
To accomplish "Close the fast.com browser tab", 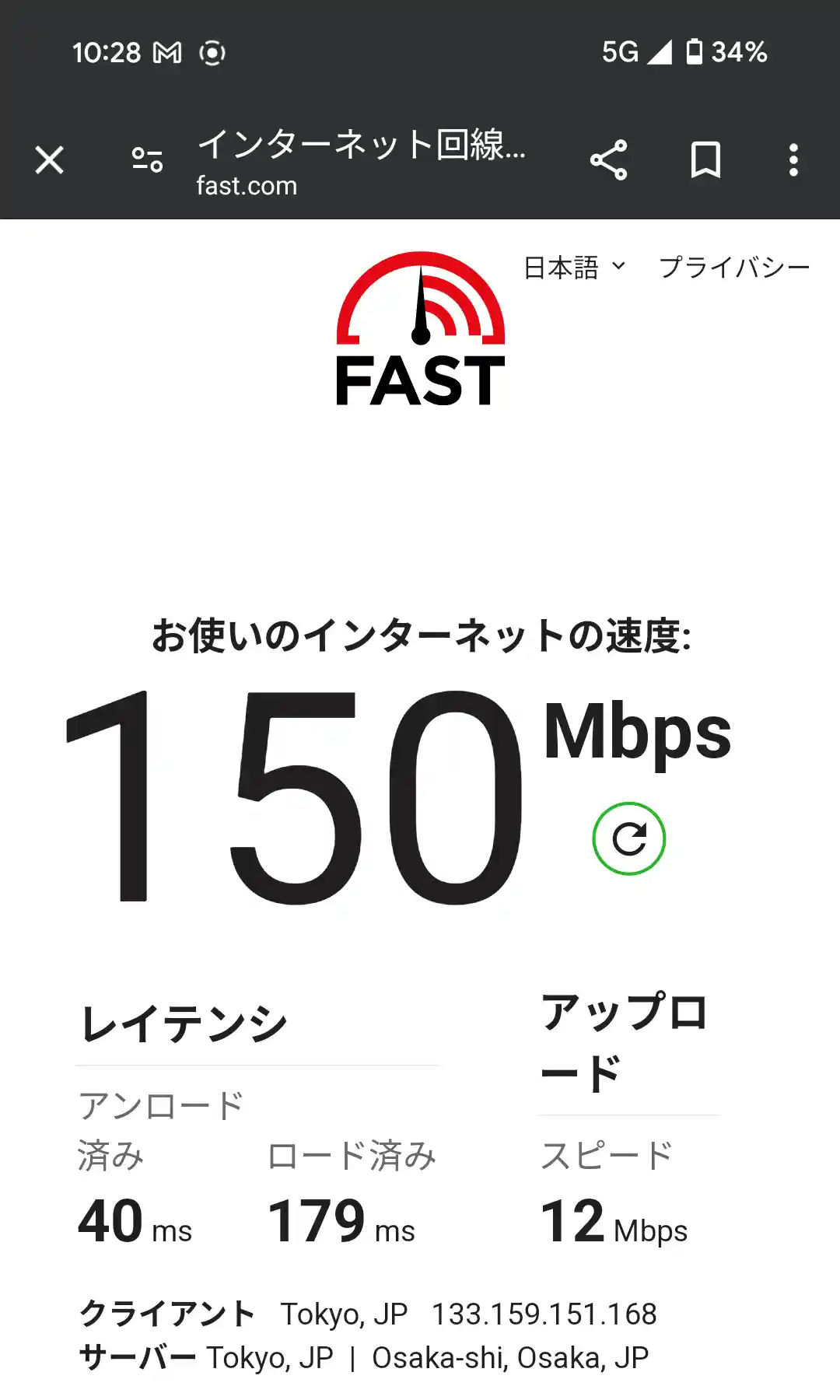I will pos(49,160).
